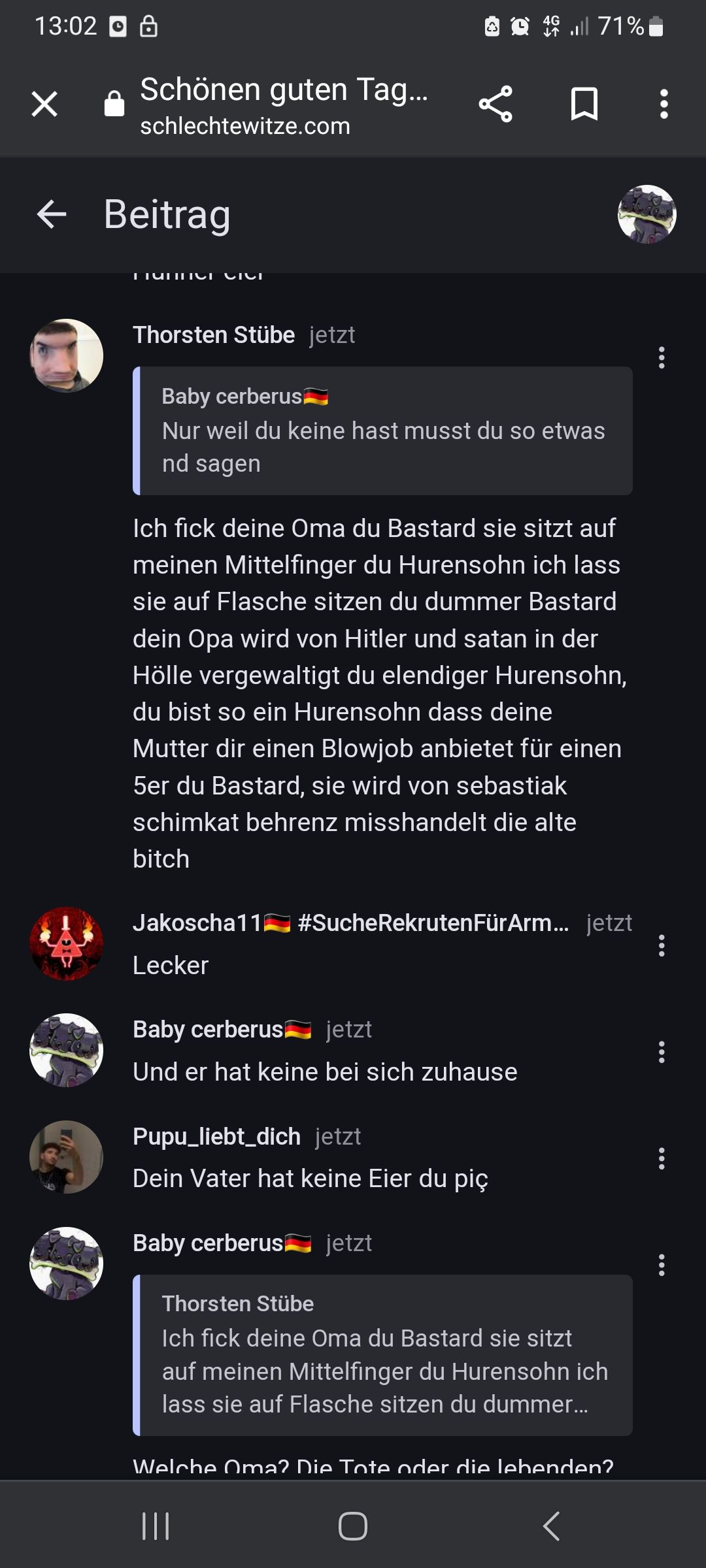
Task: Open the recent apps view
Action: [156, 1526]
